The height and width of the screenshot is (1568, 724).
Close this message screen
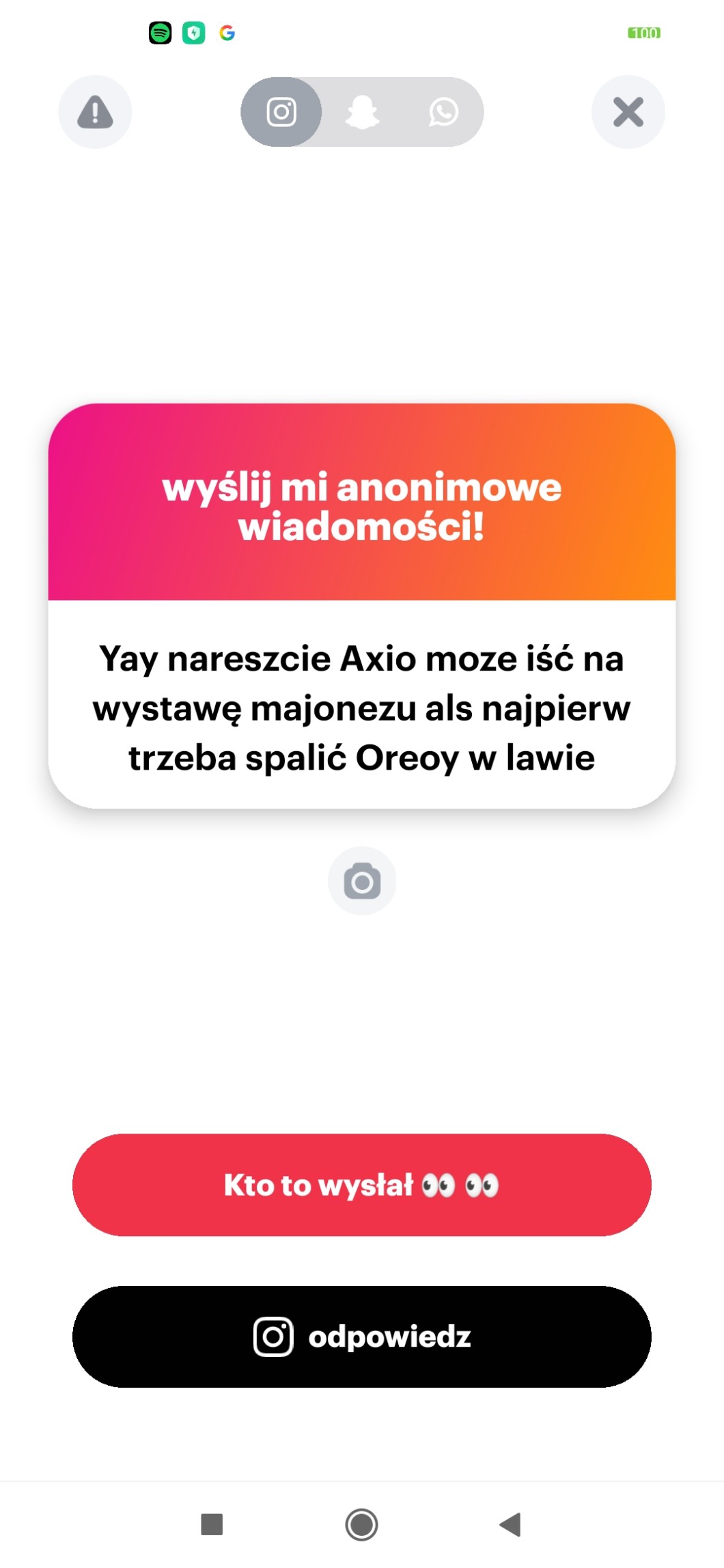[x=628, y=112]
